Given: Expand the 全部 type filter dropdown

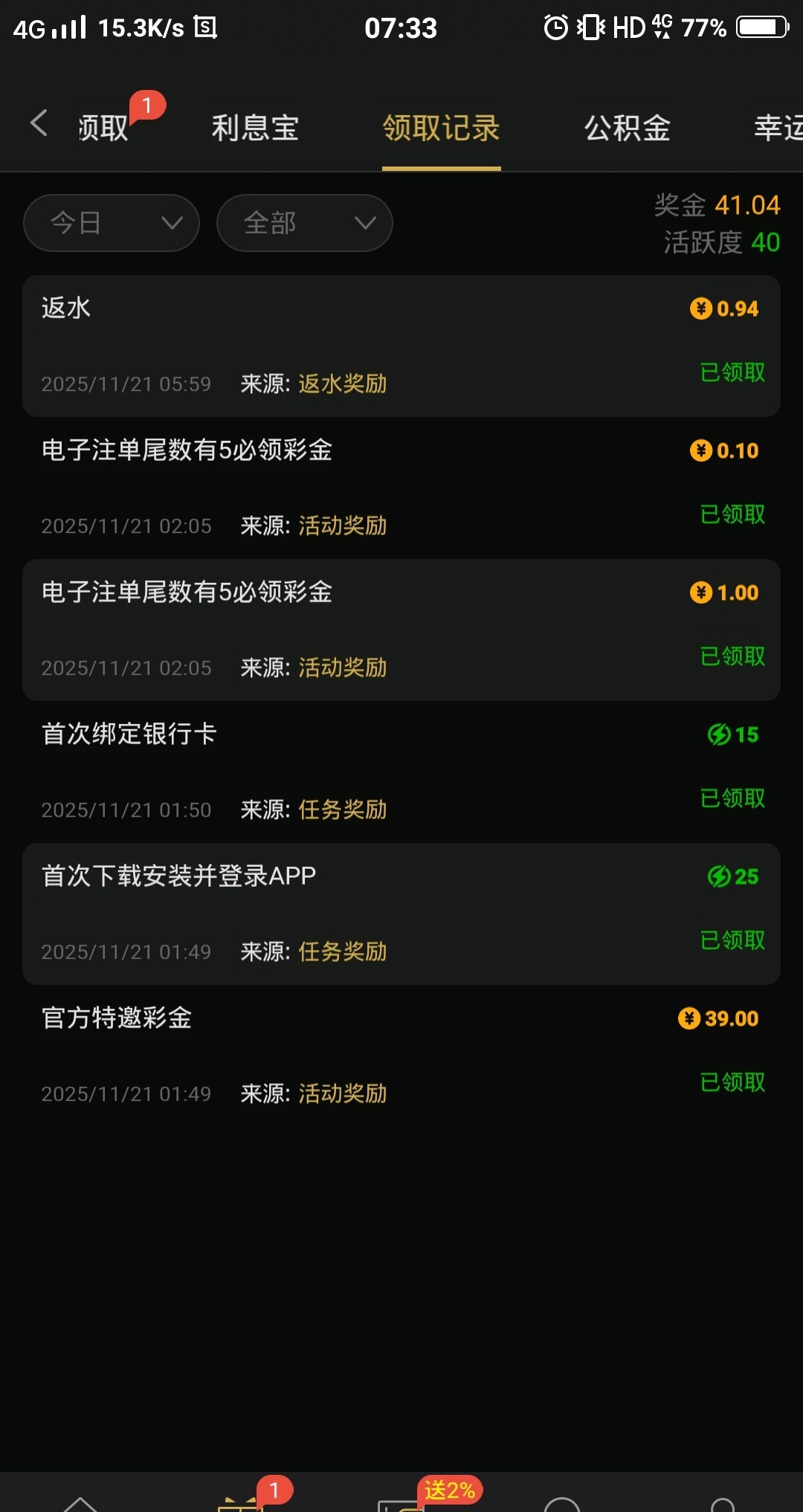Looking at the screenshot, I should click(x=305, y=223).
